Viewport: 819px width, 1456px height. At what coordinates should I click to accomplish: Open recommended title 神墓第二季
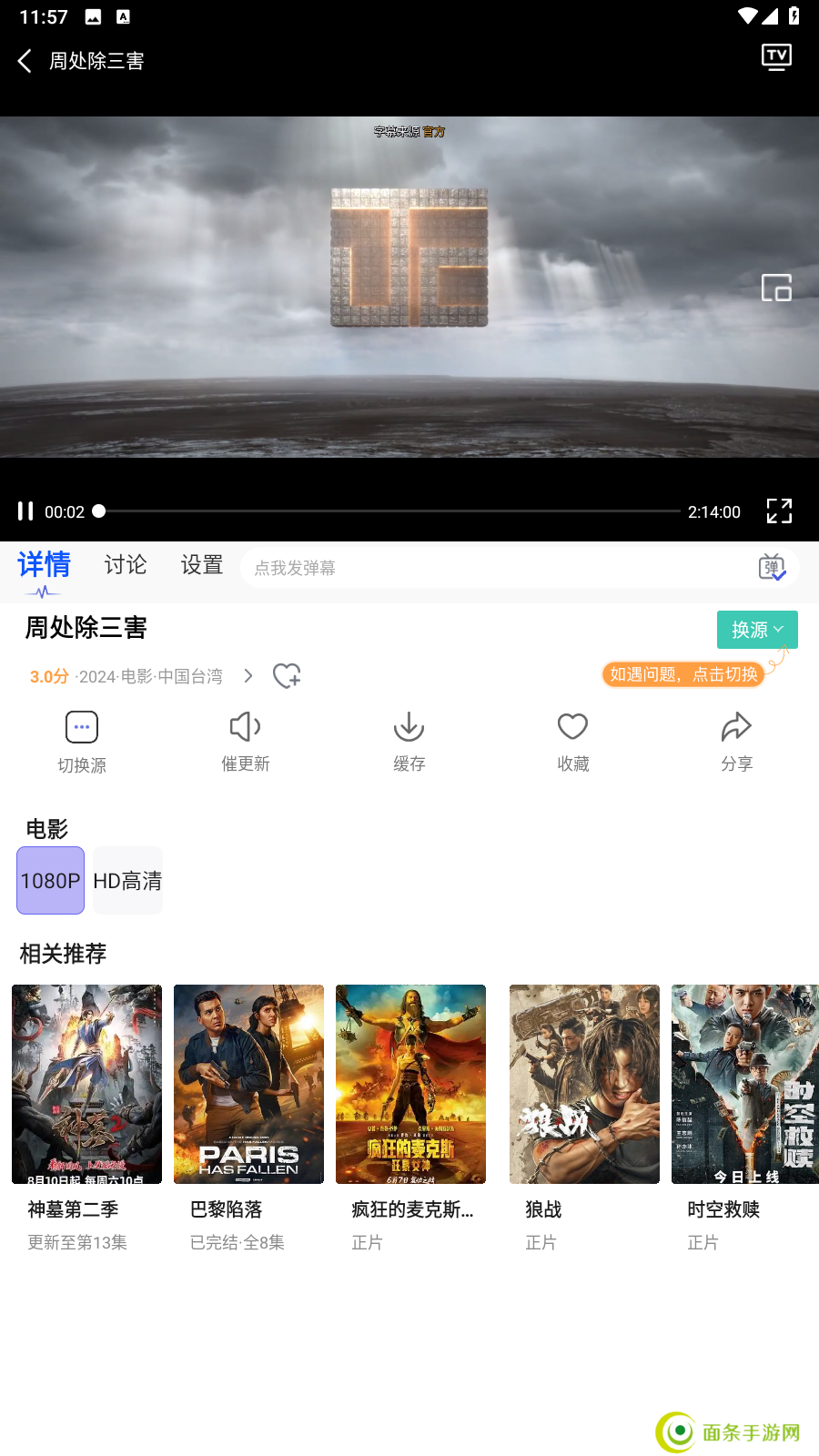click(86, 1085)
